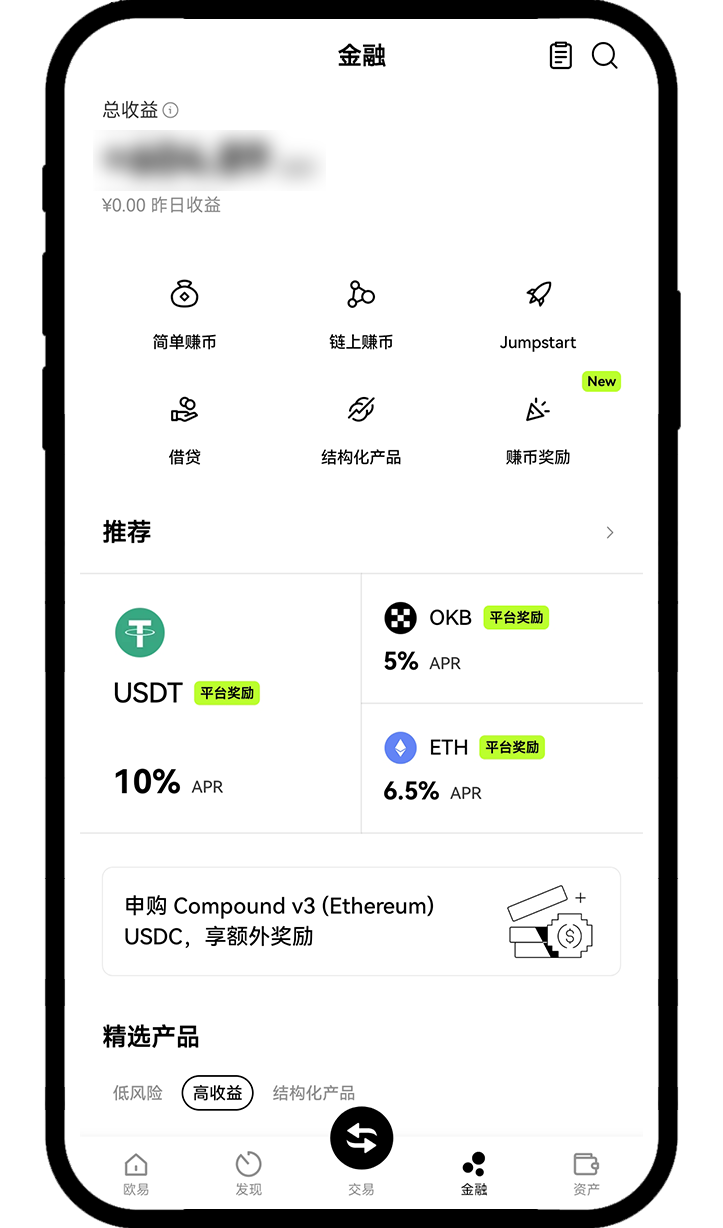Open 链上赚币

click(x=361, y=313)
